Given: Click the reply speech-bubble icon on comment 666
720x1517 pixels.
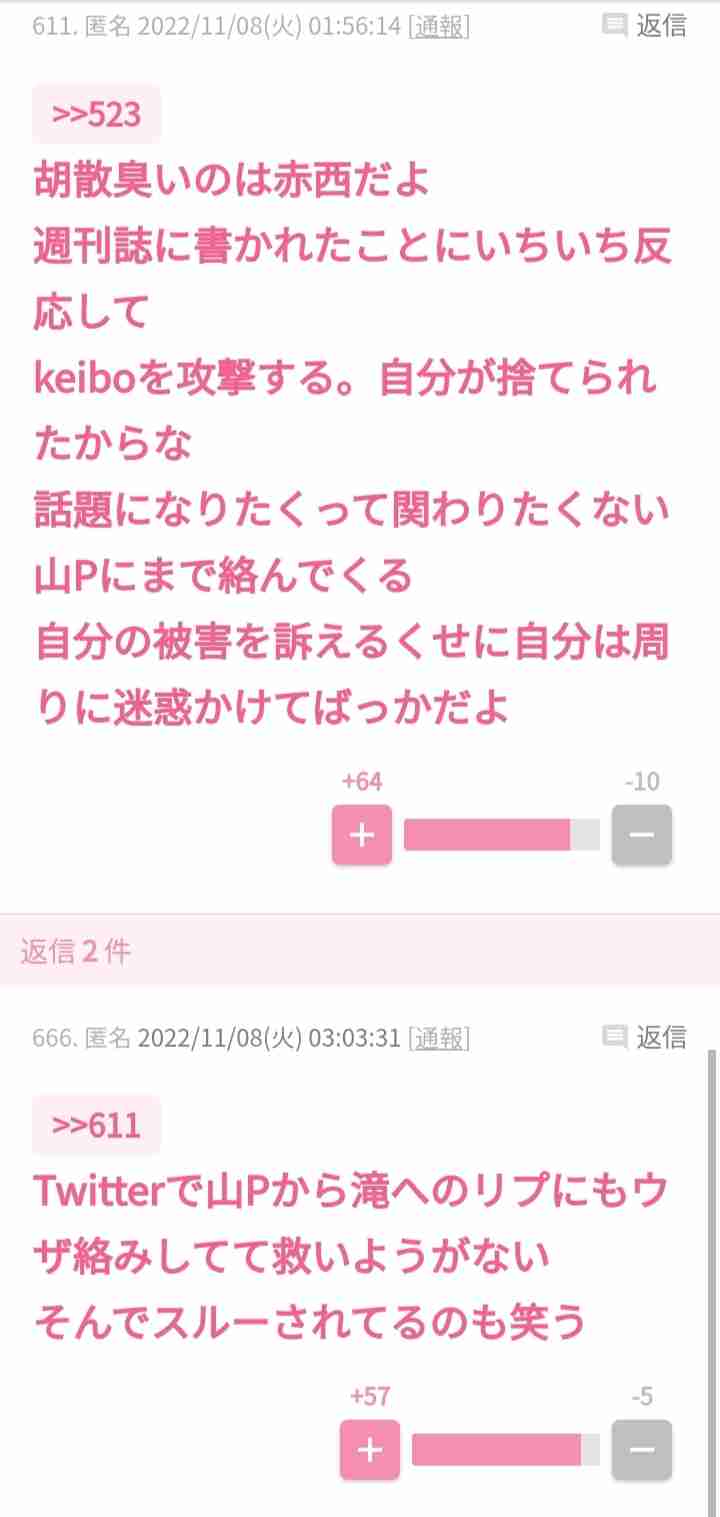Looking at the screenshot, I should [x=614, y=1038].
